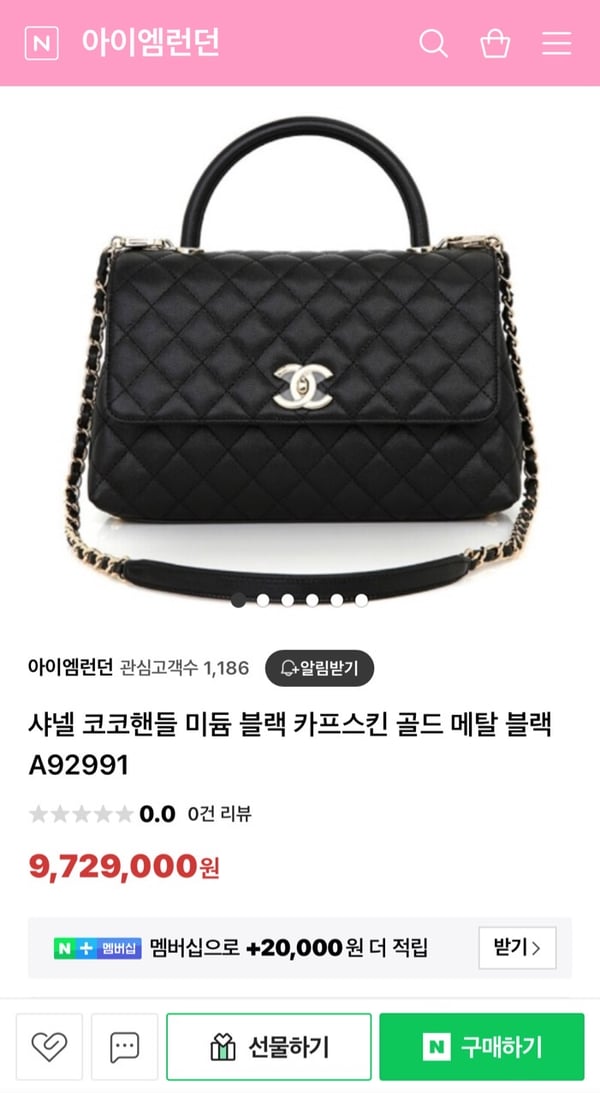
Task: Send as gift with 선물하기
Action: [269, 1047]
